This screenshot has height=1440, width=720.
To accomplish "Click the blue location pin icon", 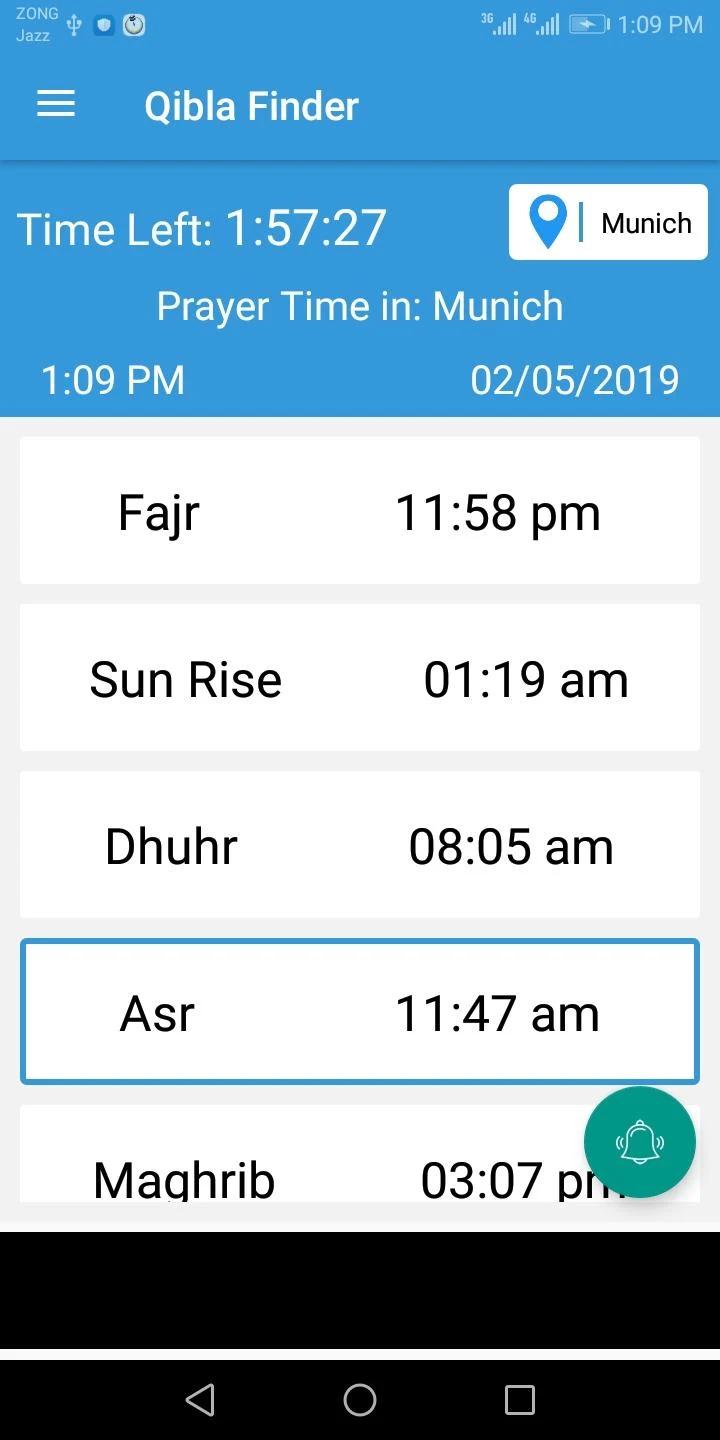I will 547,221.
